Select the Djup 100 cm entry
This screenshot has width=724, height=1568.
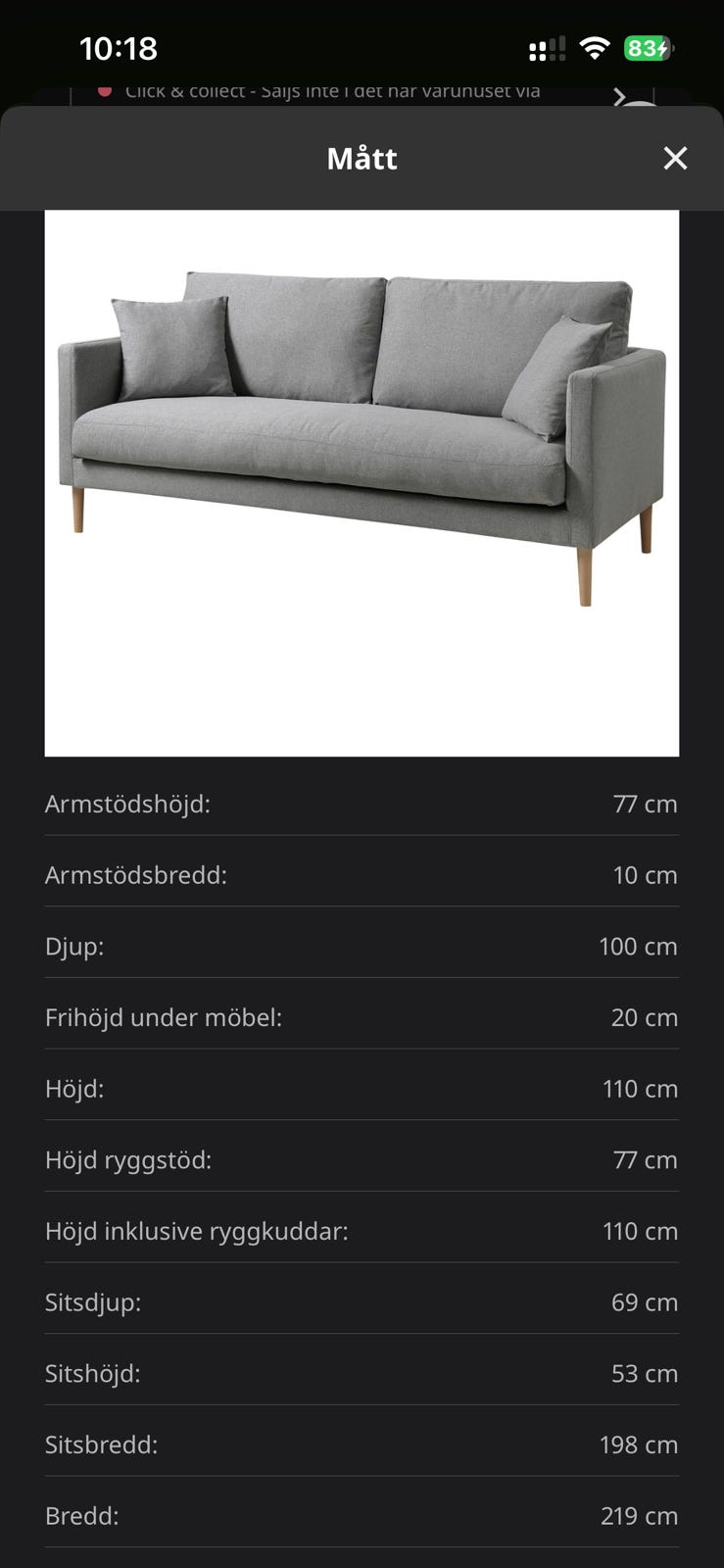[362, 946]
